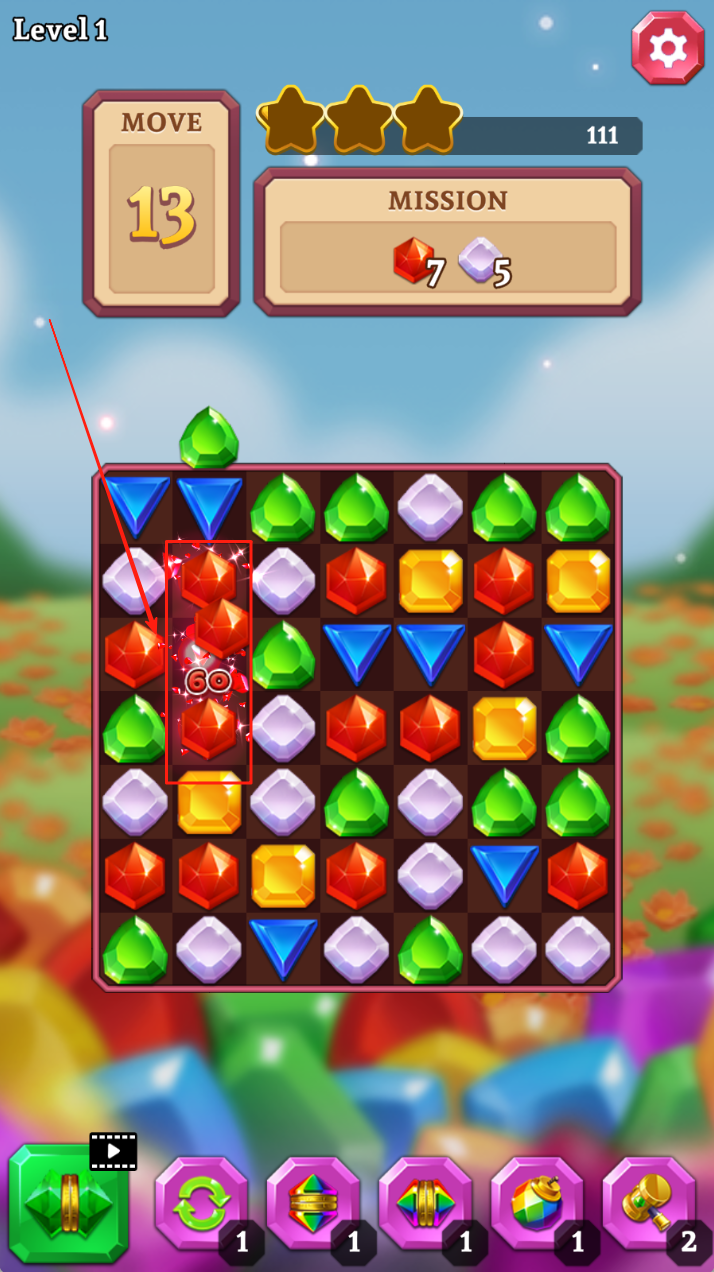Use the rainbow bomb booster
Screen dimensions: 714x1272
pyautogui.click(x=537, y=1203)
